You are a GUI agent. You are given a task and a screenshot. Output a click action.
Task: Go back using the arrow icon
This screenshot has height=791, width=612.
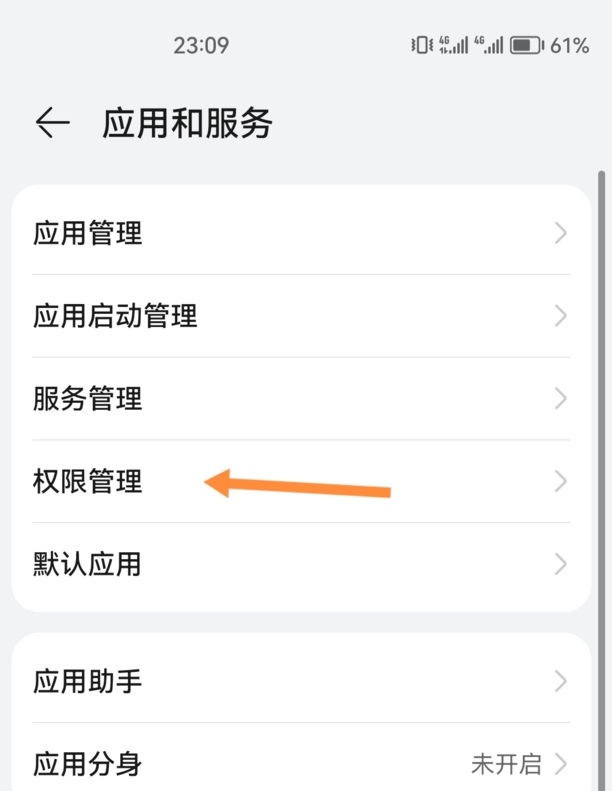coord(52,123)
